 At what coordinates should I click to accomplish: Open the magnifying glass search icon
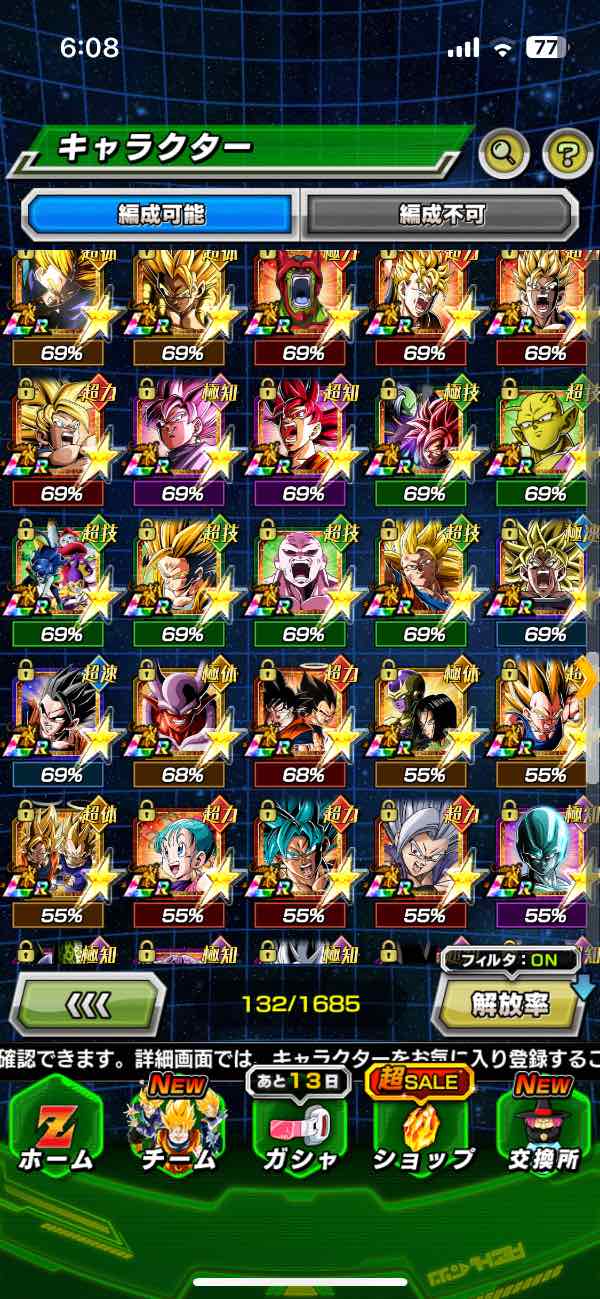[505, 153]
